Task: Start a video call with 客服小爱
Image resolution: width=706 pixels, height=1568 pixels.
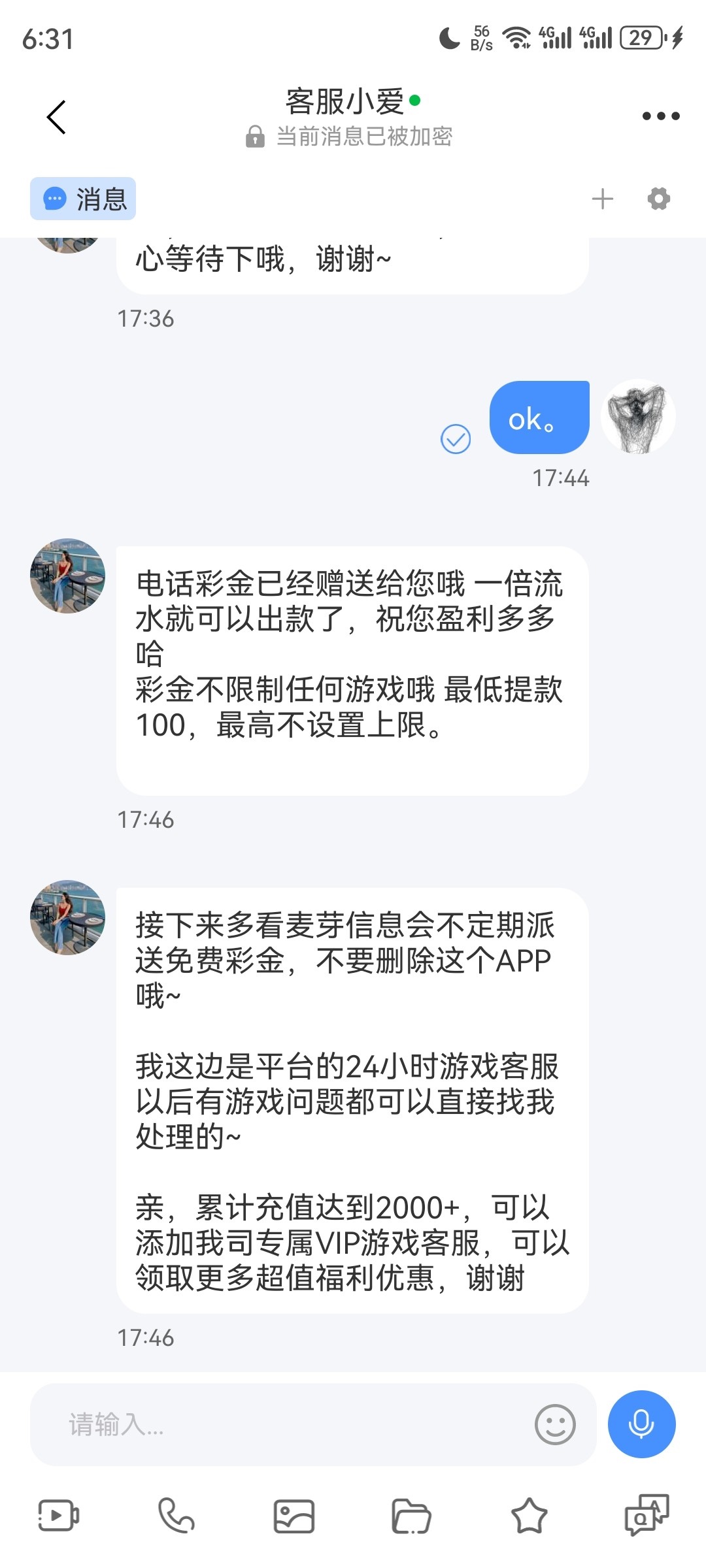Action: 58,1517
